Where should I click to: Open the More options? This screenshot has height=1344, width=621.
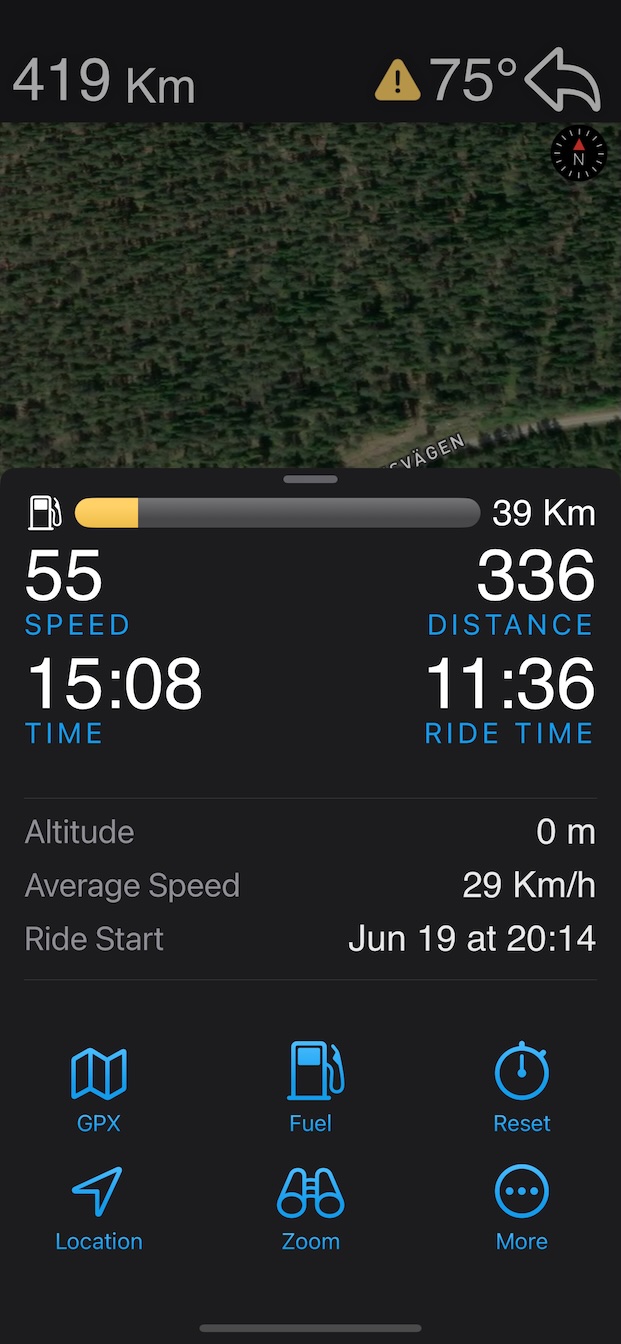522,1209
